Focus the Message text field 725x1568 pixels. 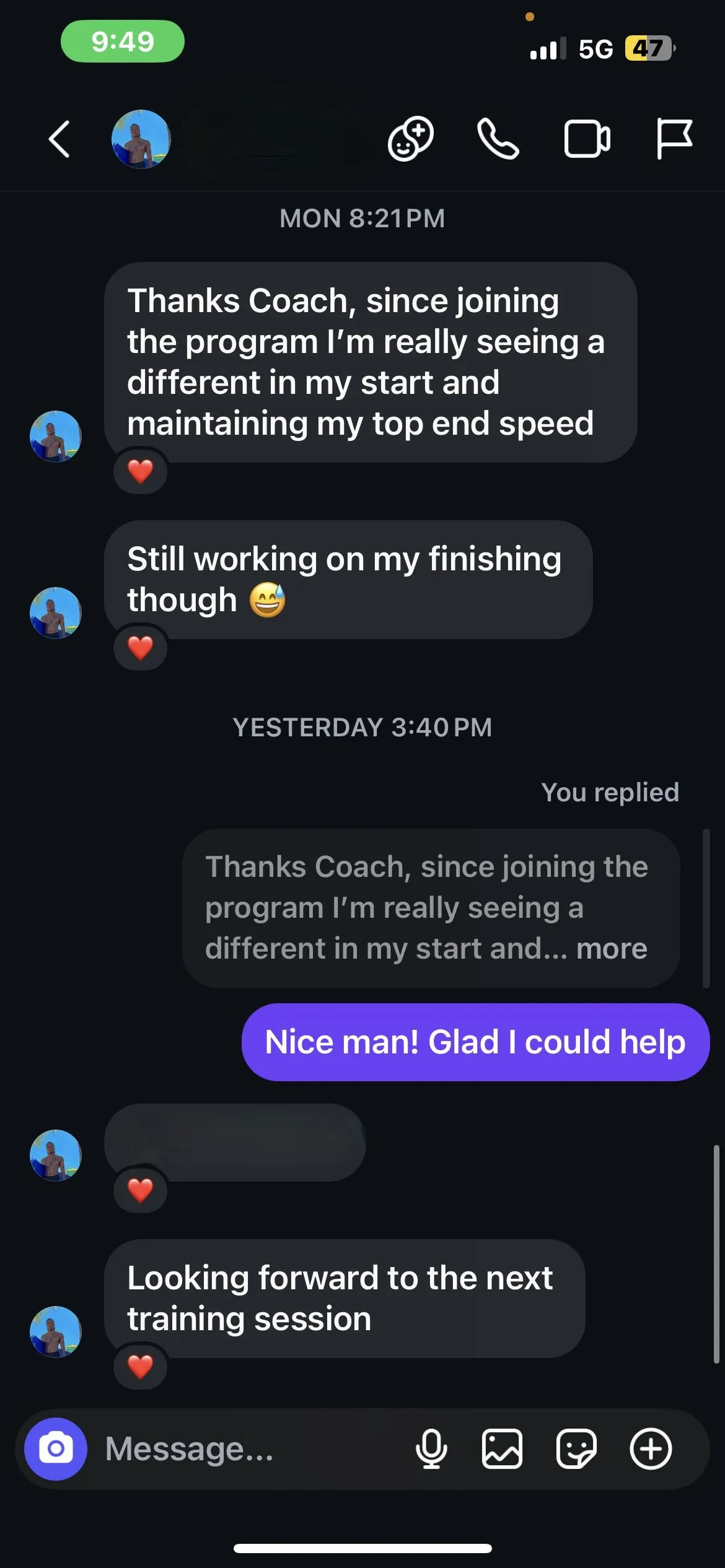(248, 1449)
